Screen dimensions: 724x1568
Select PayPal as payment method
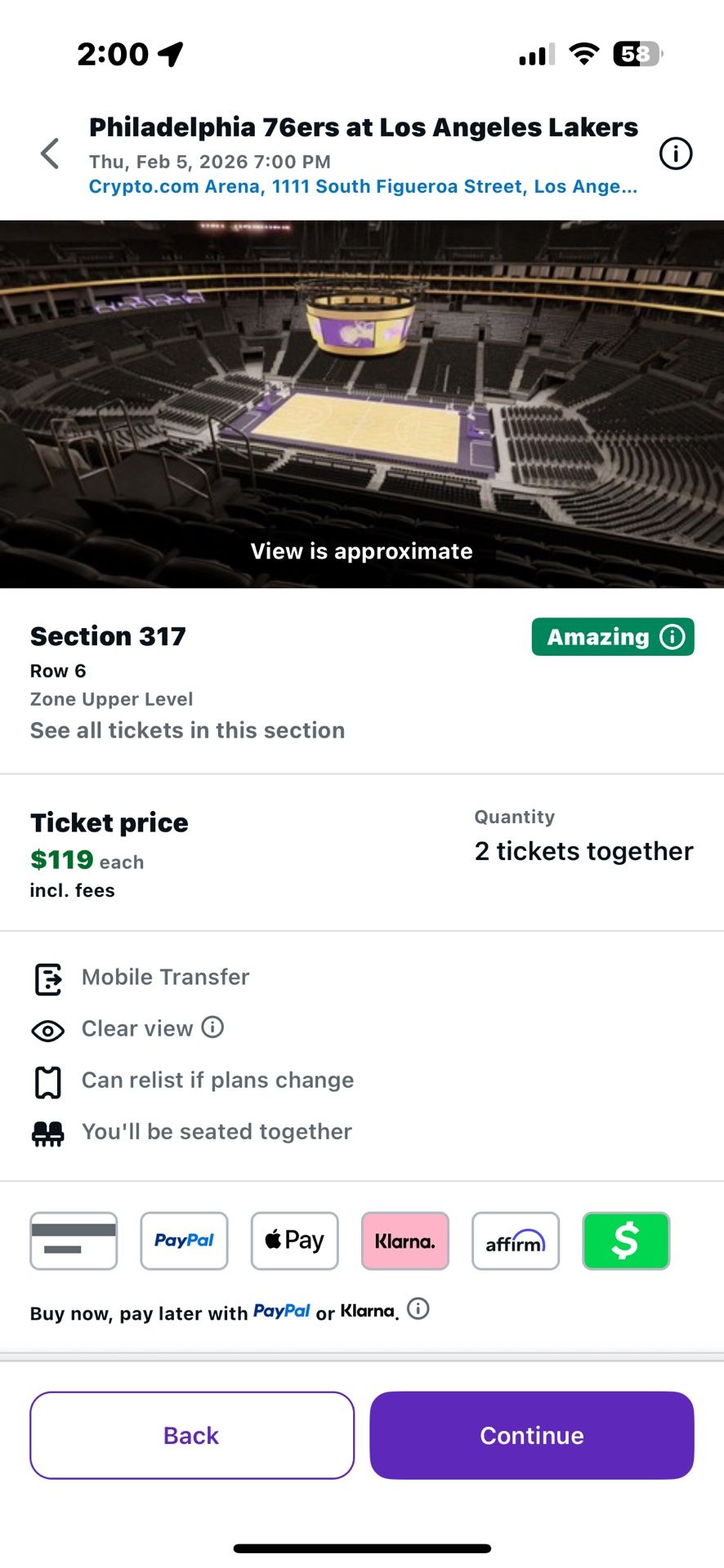pyautogui.click(x=184, y=1241)
